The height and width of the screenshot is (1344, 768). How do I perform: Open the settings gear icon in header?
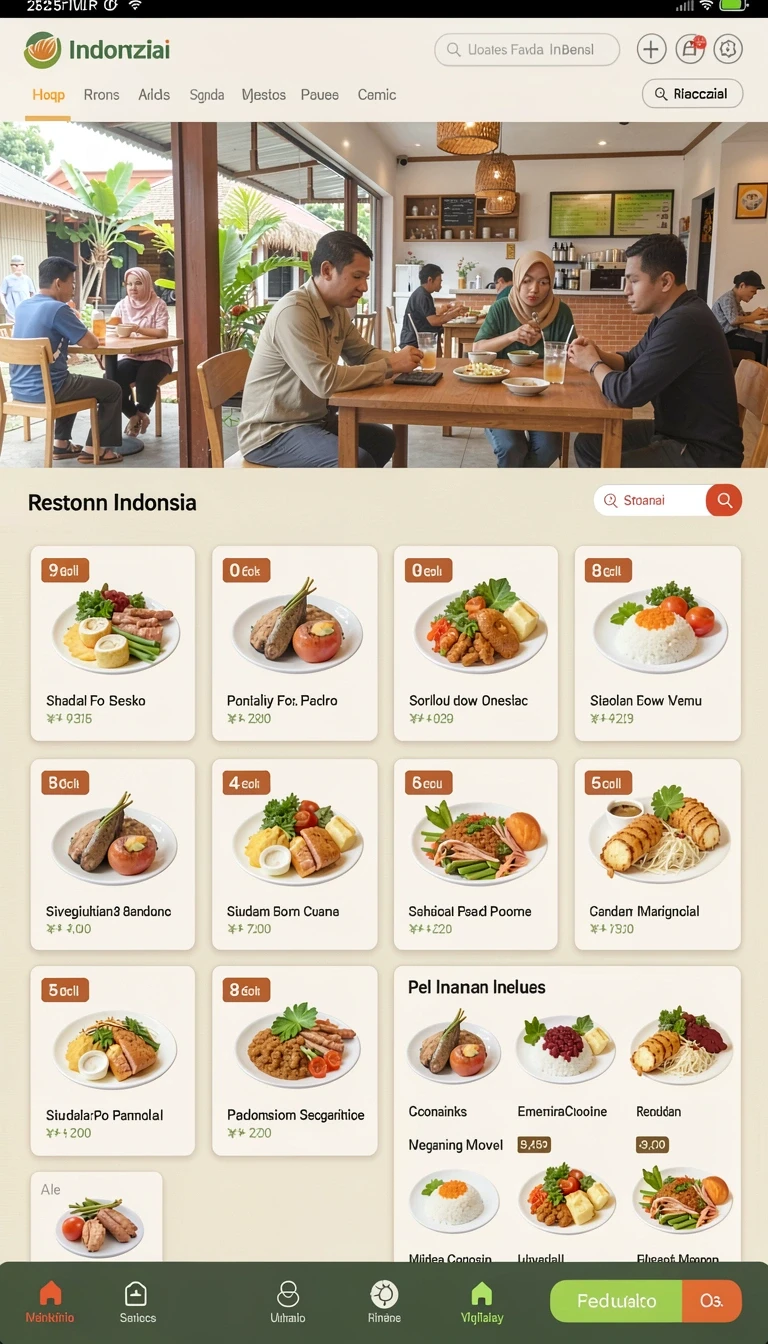728,49
